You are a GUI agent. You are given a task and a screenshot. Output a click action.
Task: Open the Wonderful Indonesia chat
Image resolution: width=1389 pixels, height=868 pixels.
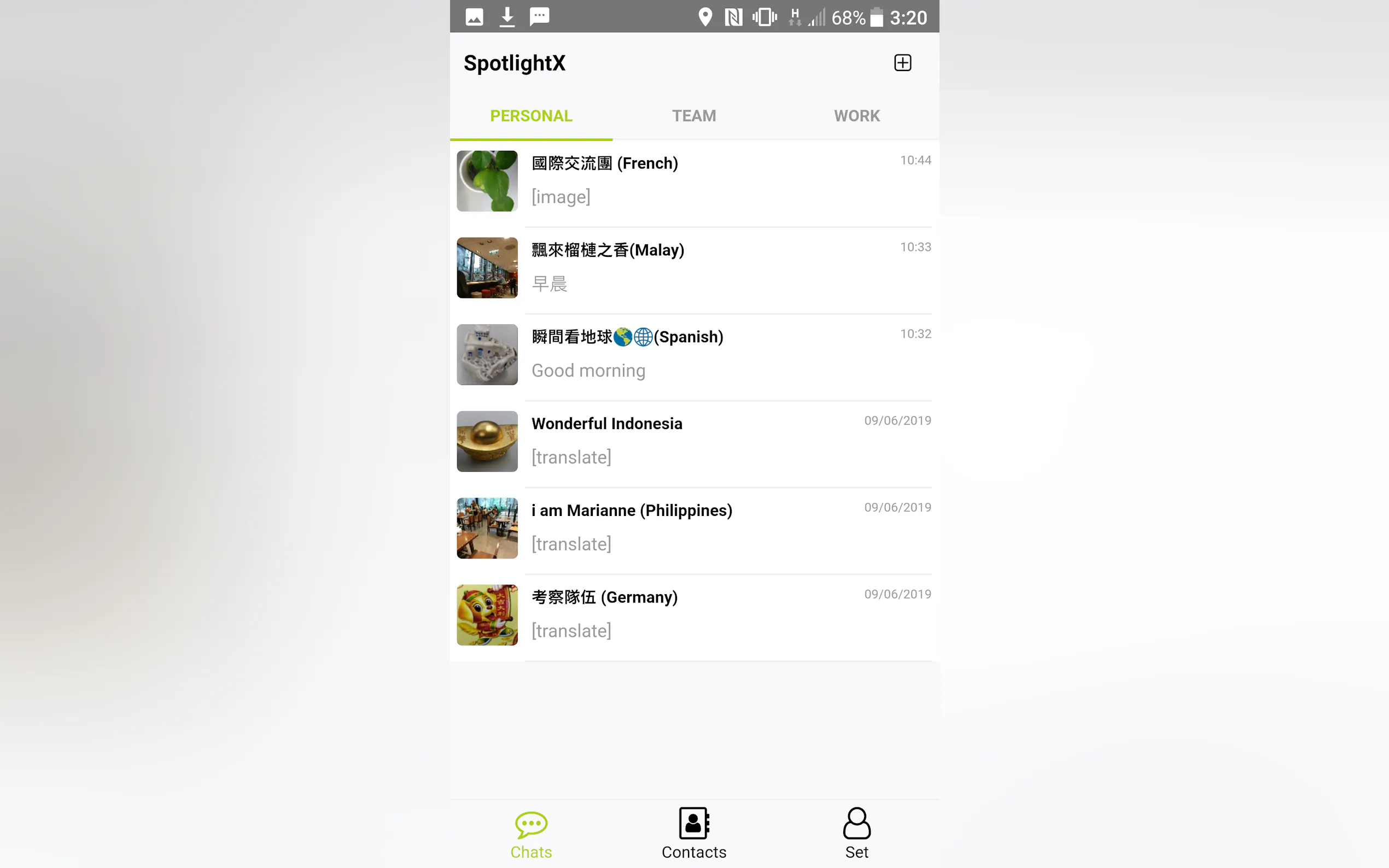[693, 442]
